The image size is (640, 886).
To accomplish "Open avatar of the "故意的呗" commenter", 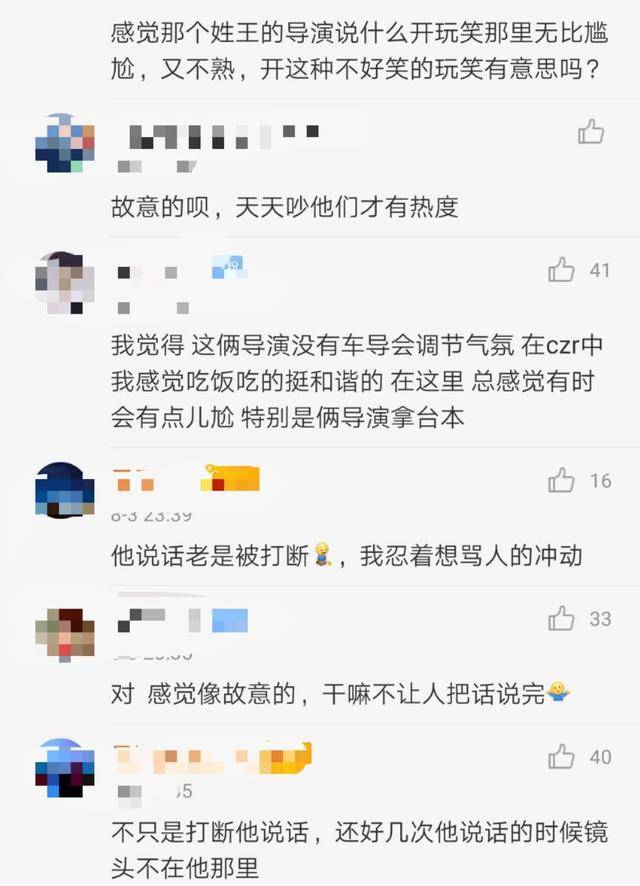I will (65, 144).
